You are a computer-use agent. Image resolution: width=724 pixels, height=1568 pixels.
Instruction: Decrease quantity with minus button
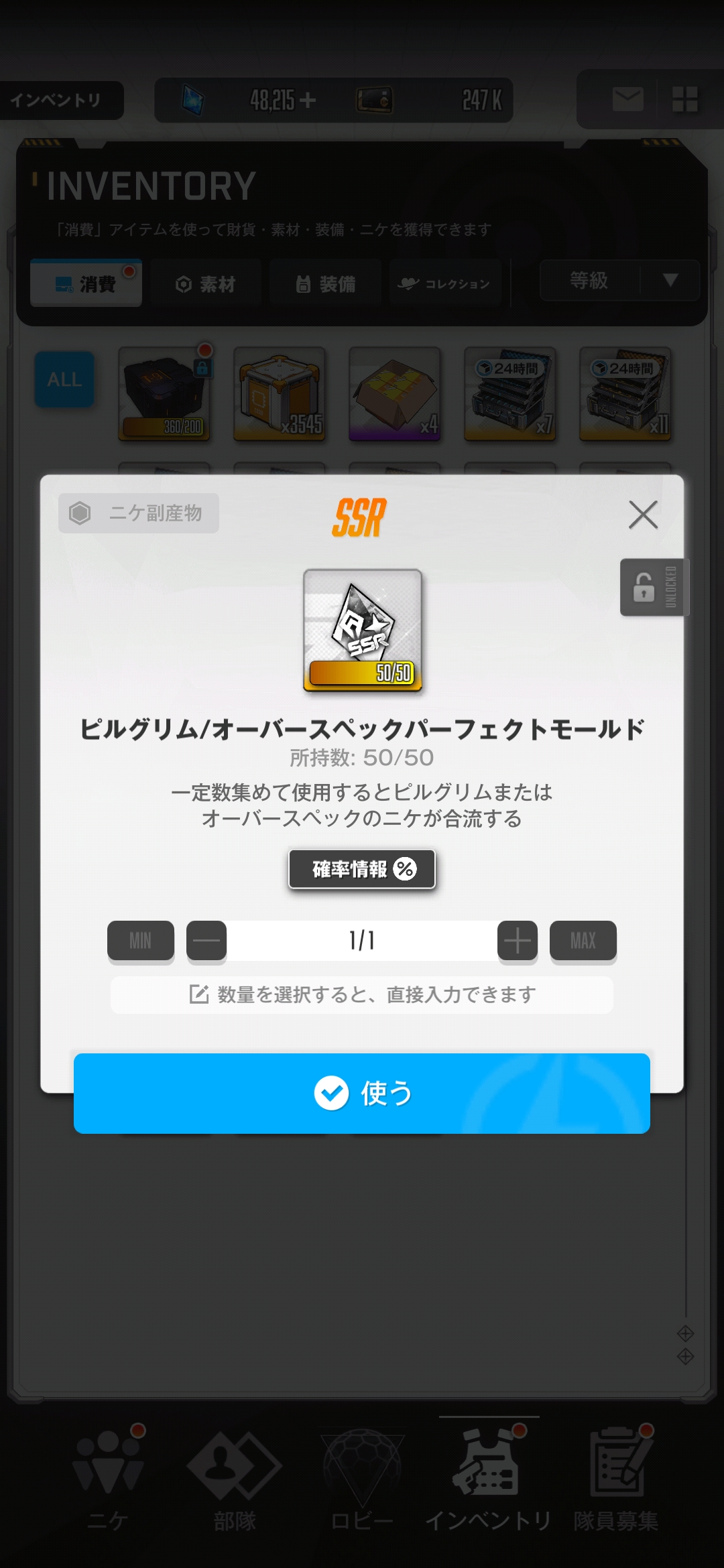point(206,940)
